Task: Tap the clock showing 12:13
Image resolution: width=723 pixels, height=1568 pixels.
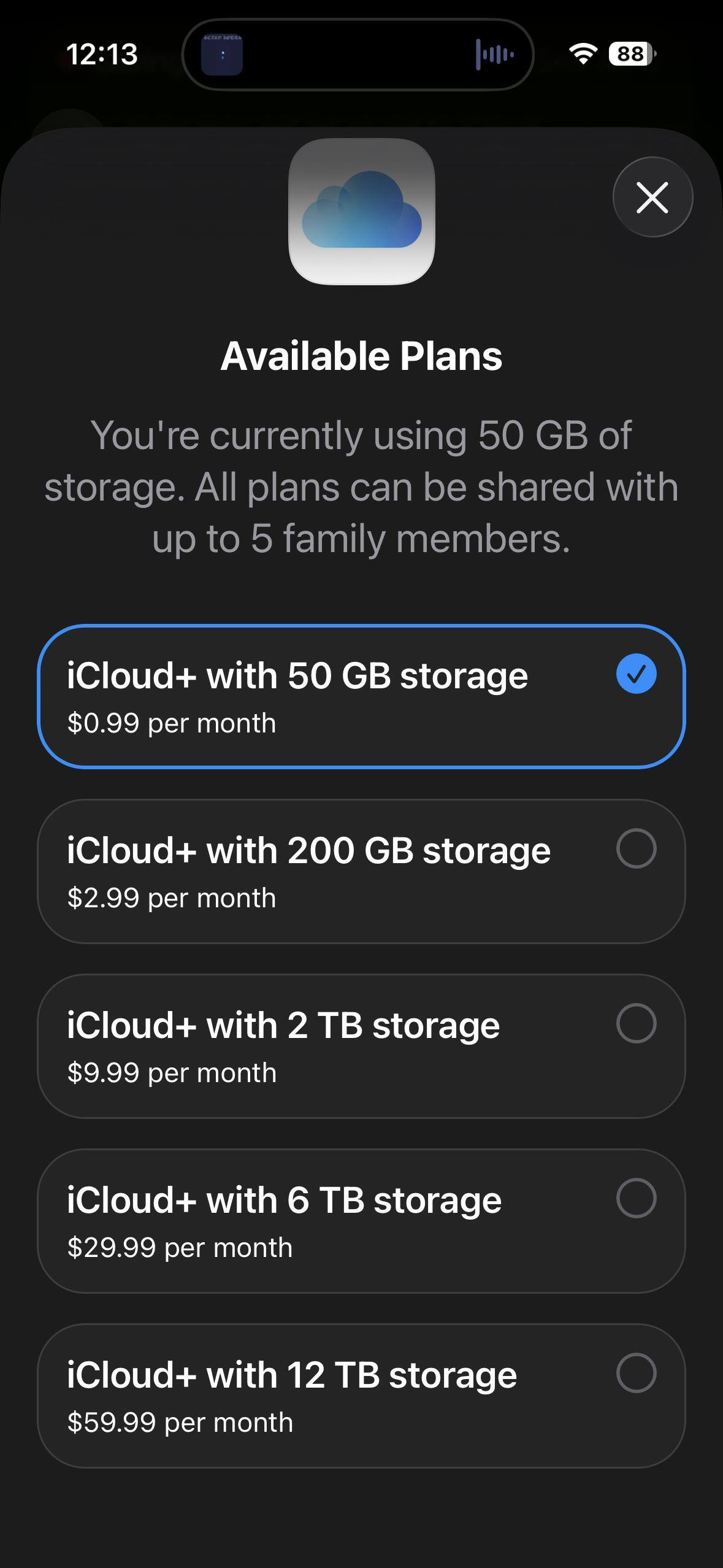Action: (x=102, y=55)
